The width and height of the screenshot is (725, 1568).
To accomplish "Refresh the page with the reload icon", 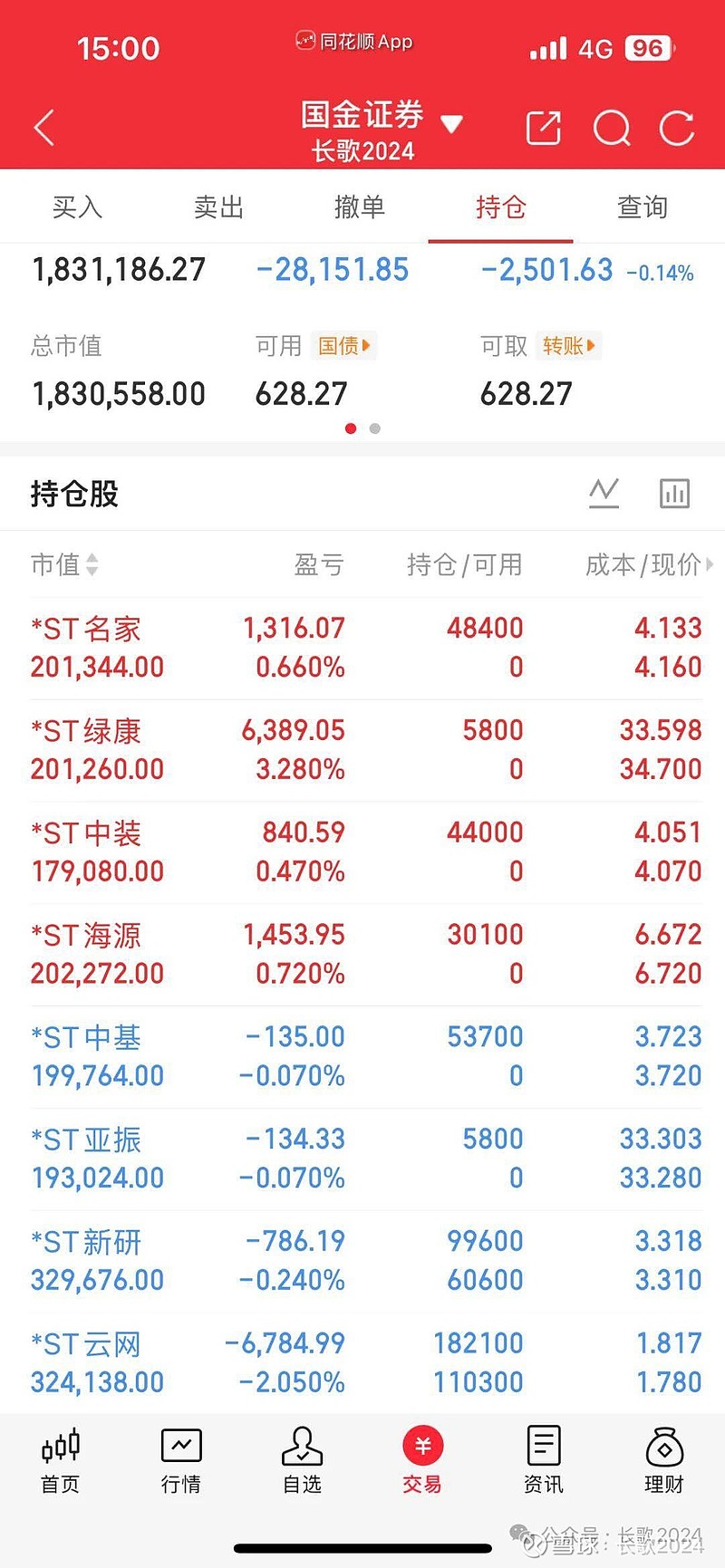I will point(677,128).
